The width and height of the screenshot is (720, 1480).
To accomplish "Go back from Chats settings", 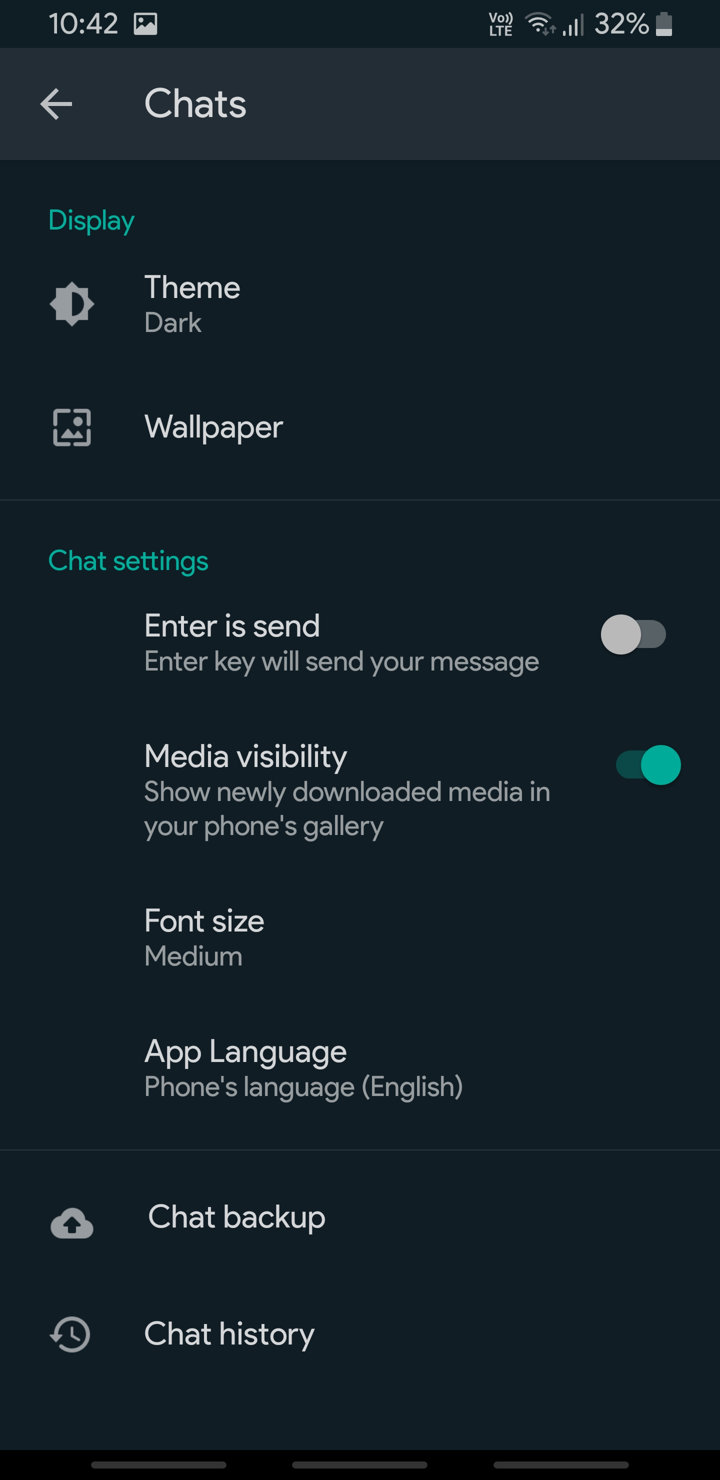I will point(56,104).
